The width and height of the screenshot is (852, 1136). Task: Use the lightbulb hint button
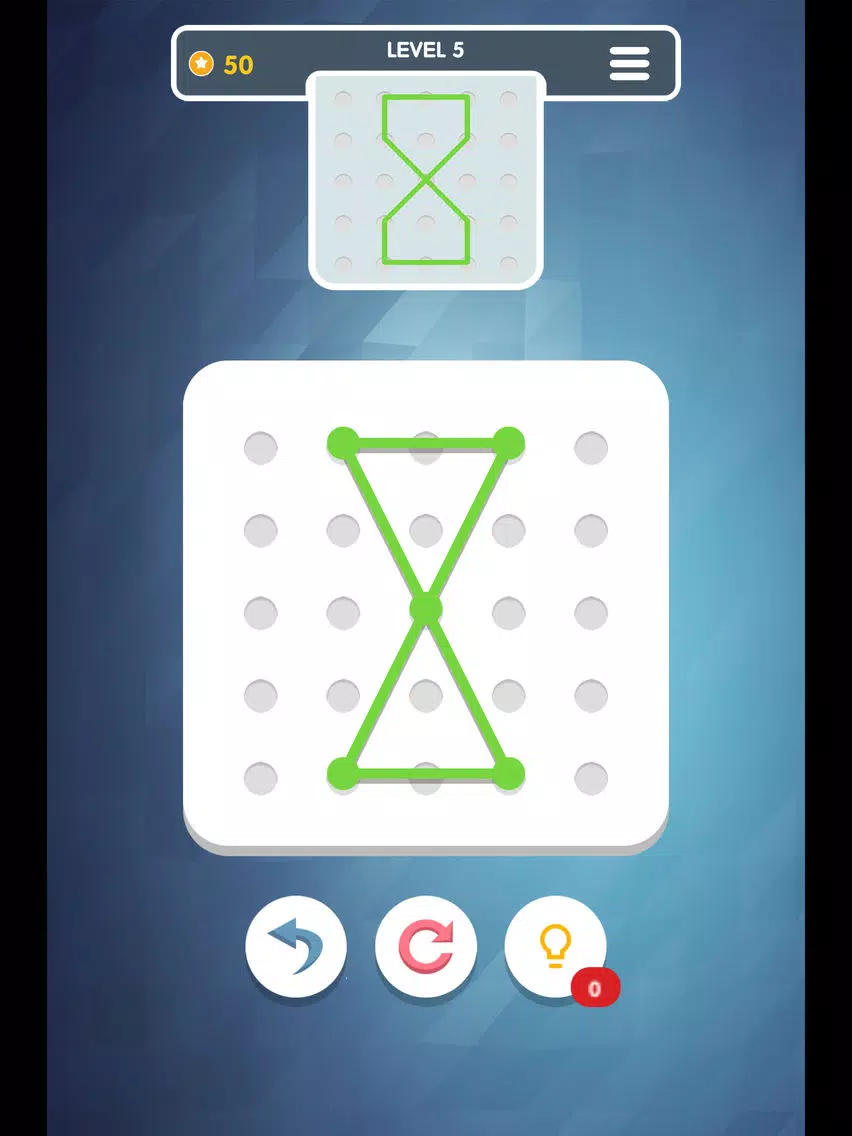tap(555, 946)
